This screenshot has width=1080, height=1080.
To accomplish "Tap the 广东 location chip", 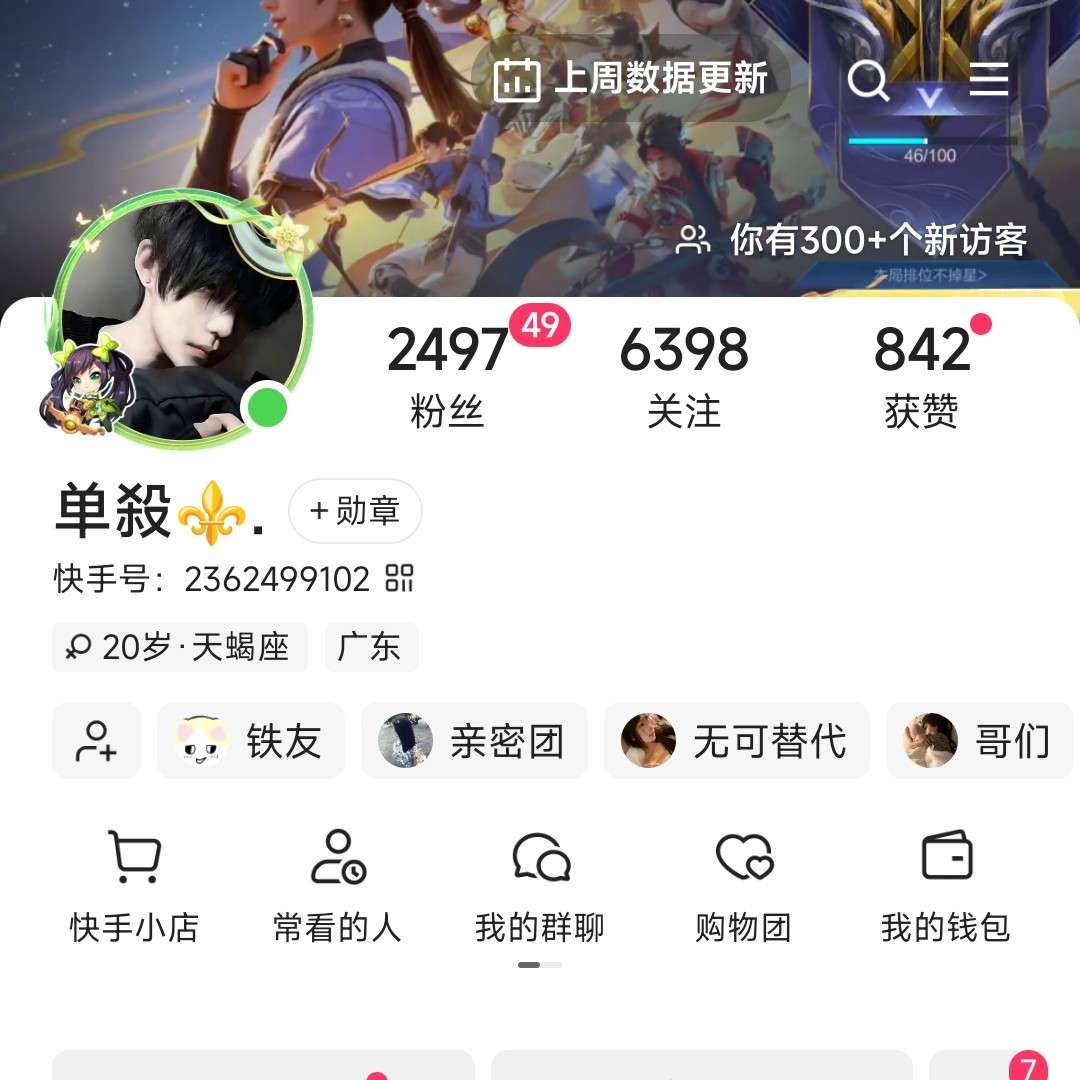I will tap(371, 647).
